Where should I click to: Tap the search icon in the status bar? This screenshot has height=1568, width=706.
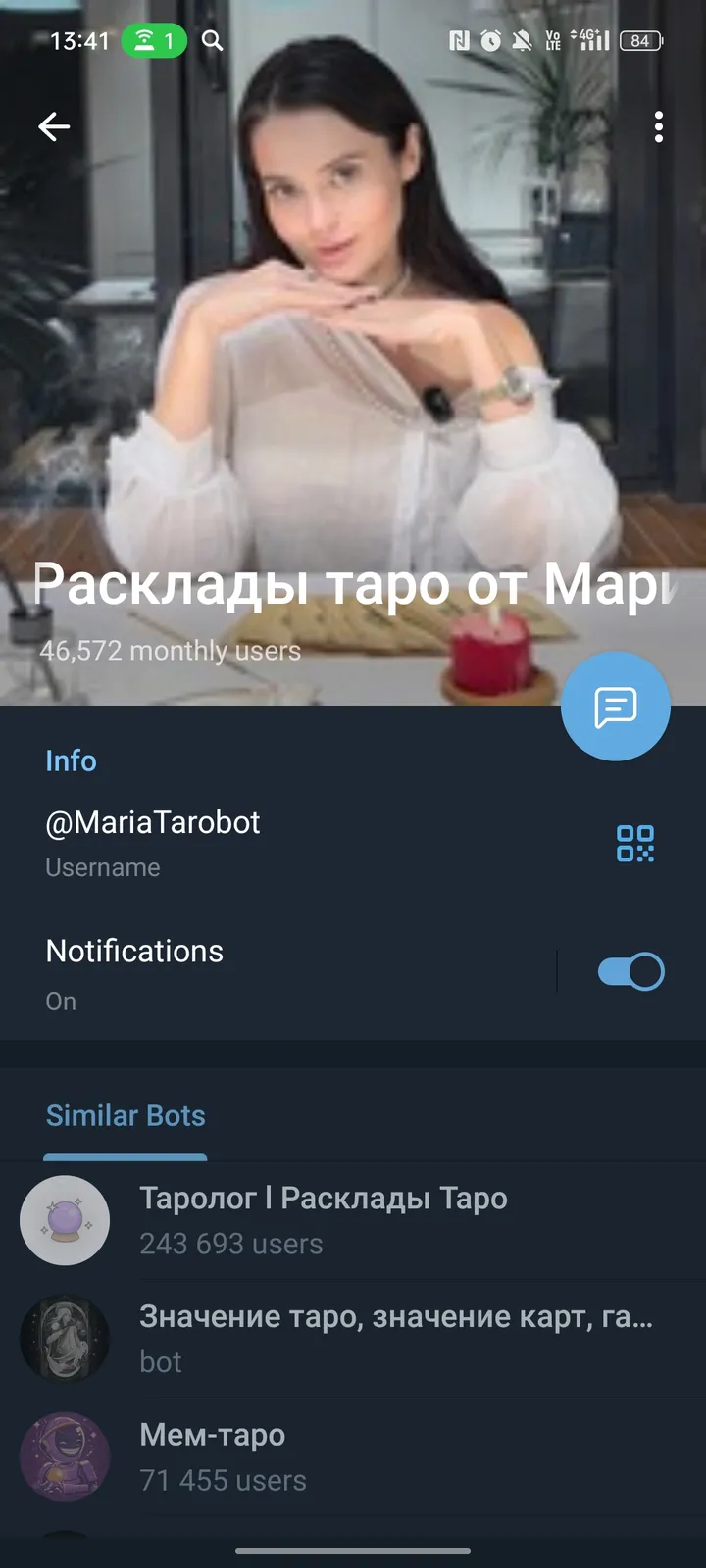pos(212,41)
